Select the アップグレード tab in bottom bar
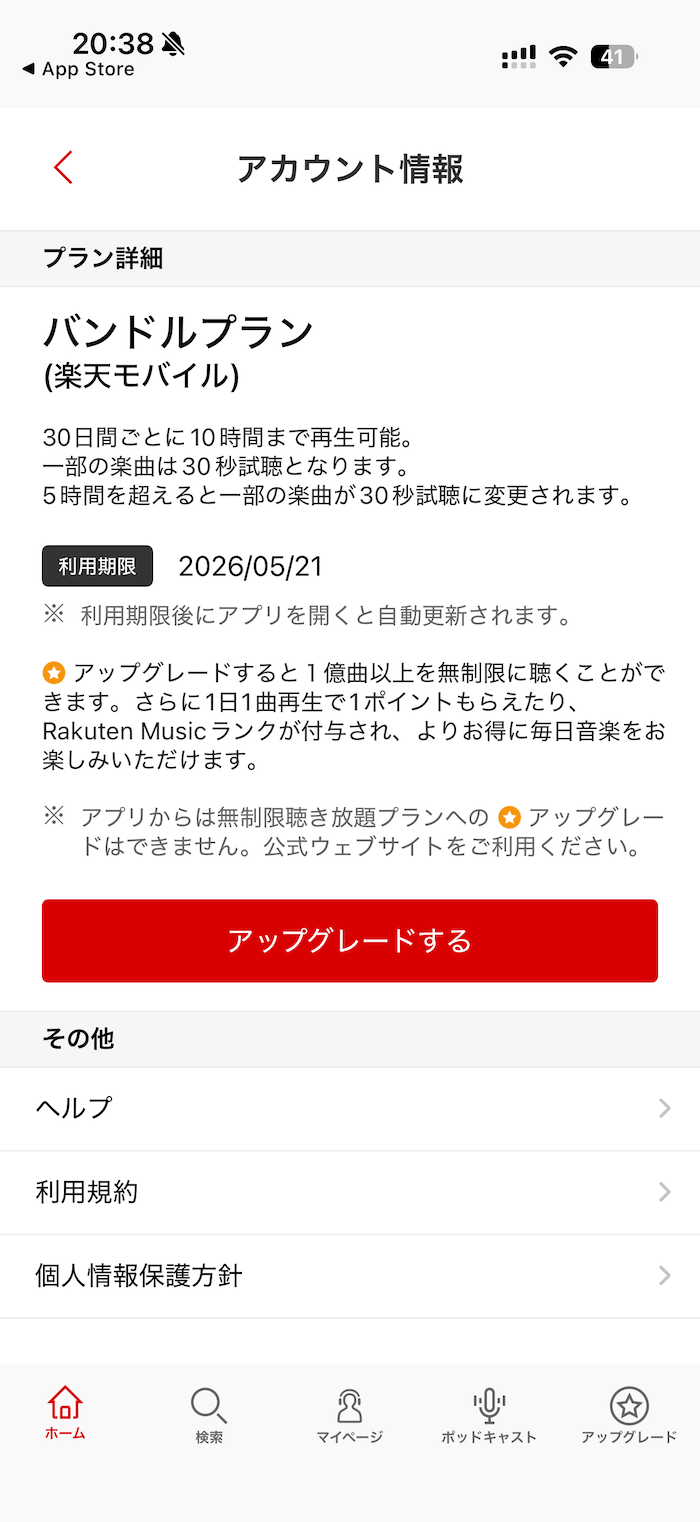 click(629, 1415)
